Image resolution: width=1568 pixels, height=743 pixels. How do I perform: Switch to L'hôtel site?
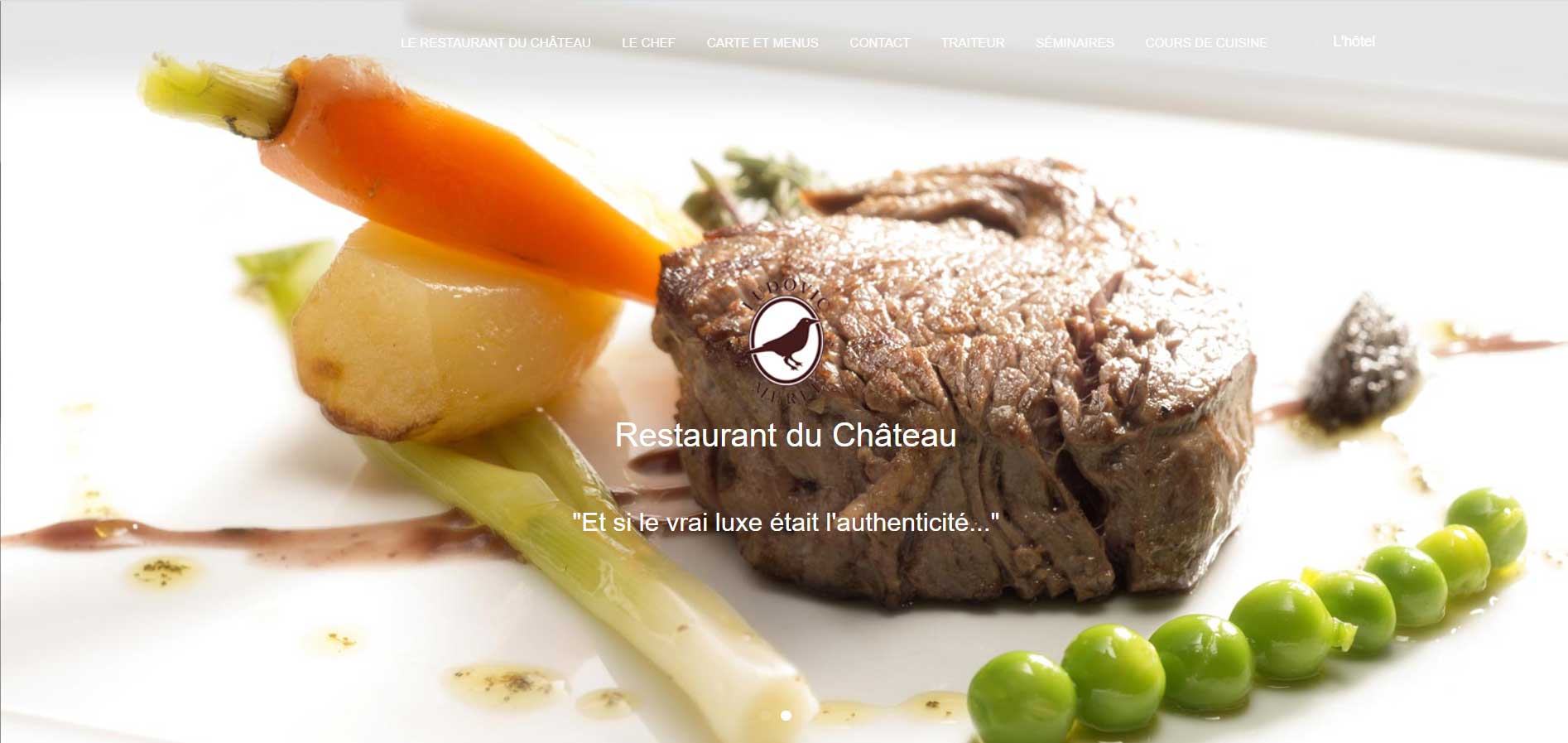pos(1353,41)
